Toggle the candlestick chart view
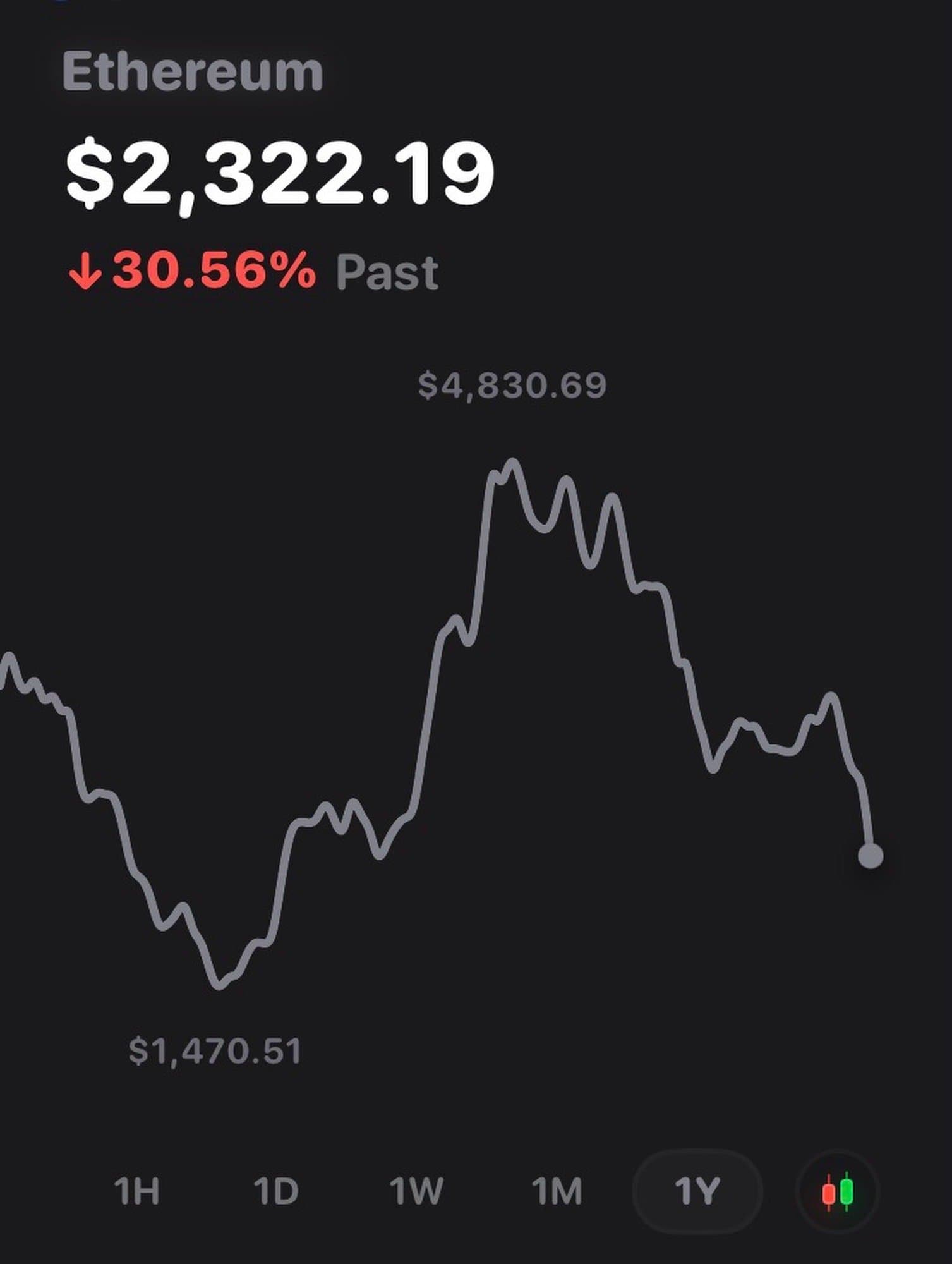 pyautogui.click(x=838, y=1191)
